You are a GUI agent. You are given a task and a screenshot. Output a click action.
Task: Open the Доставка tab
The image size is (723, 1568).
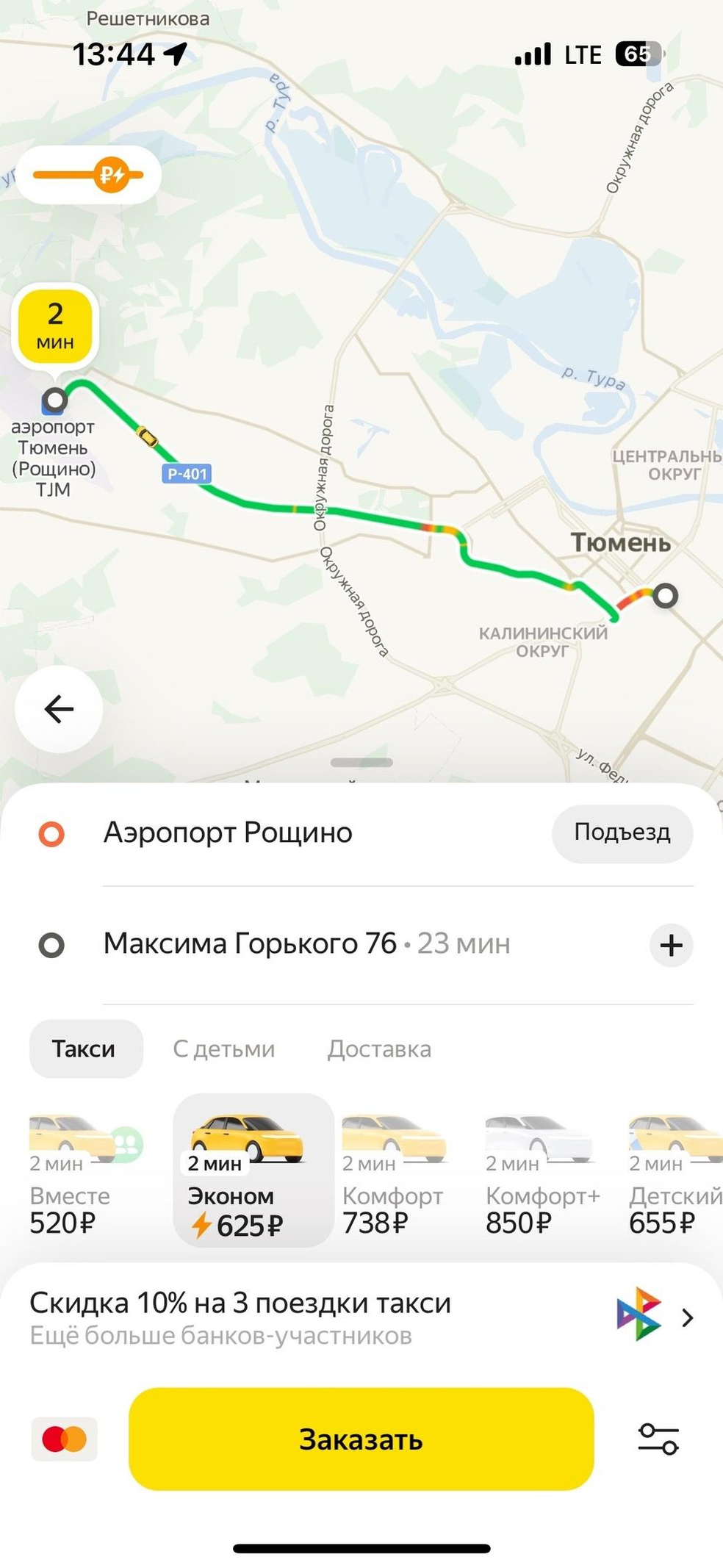tap(379, 1049)
